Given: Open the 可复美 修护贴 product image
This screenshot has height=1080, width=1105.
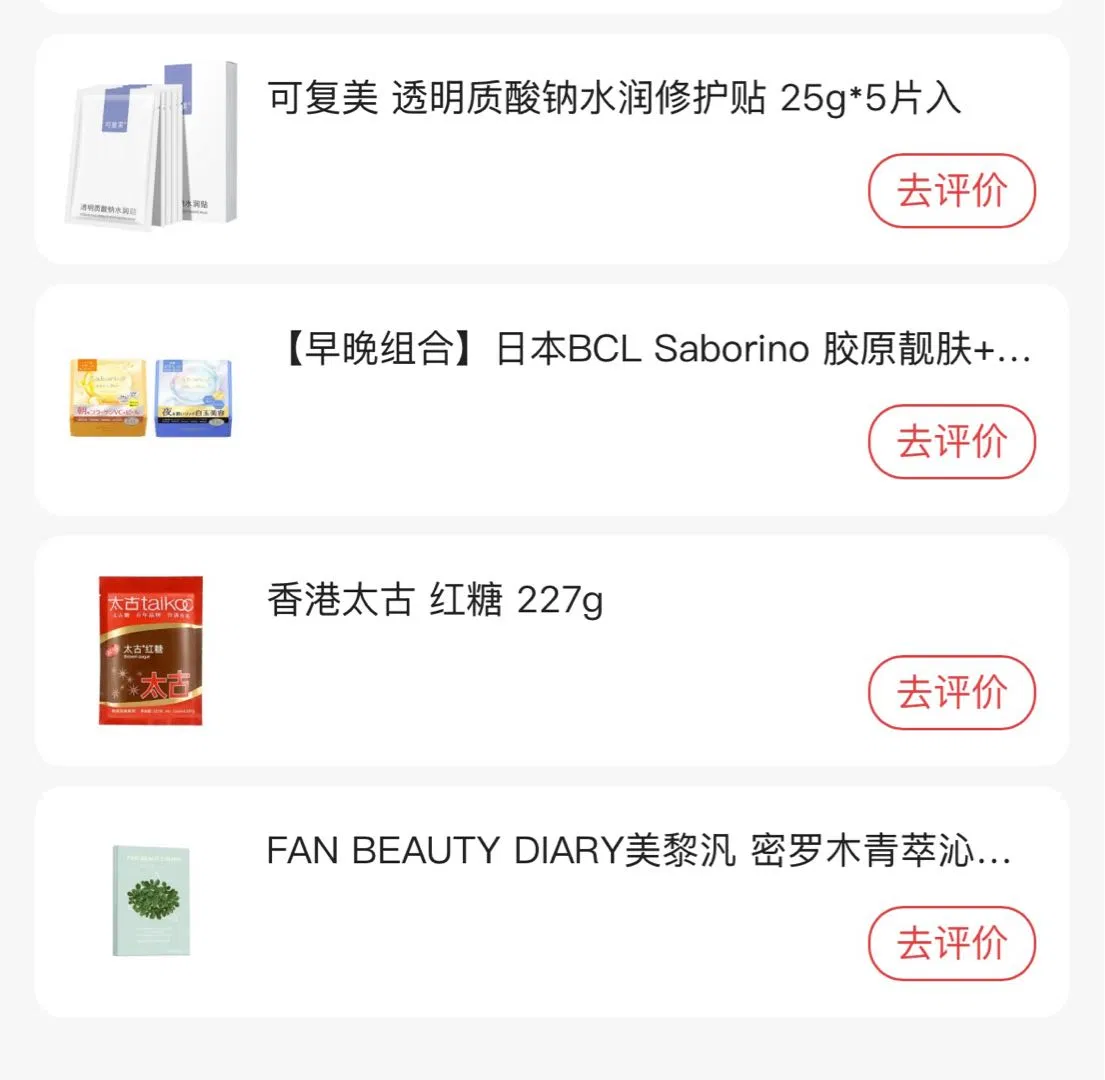Looking at the screenshot, I should [151, 145].
